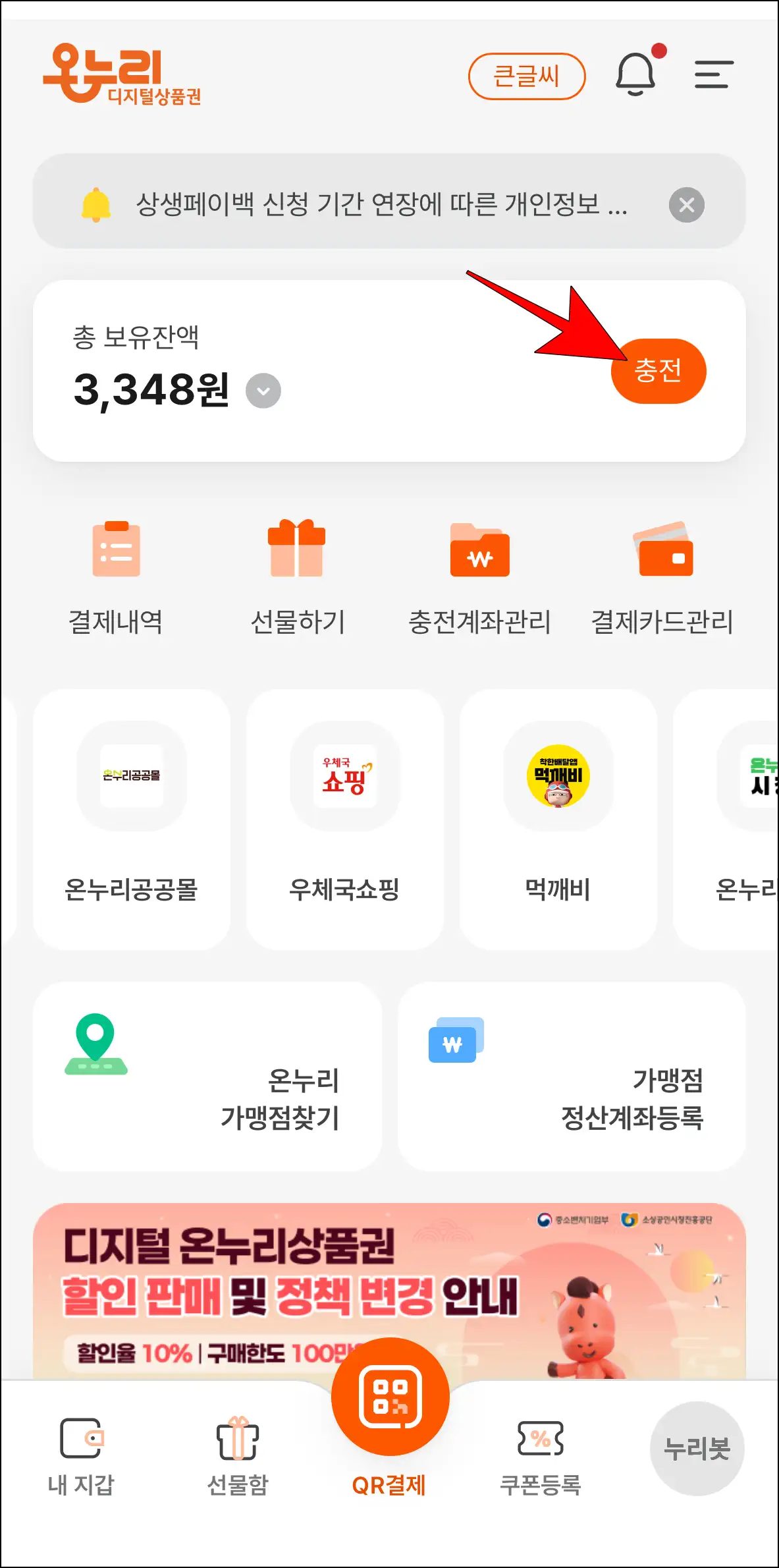Expand the balance details chevron
The height and width of the screenshot is (1568, 779).
pos(262,390)
